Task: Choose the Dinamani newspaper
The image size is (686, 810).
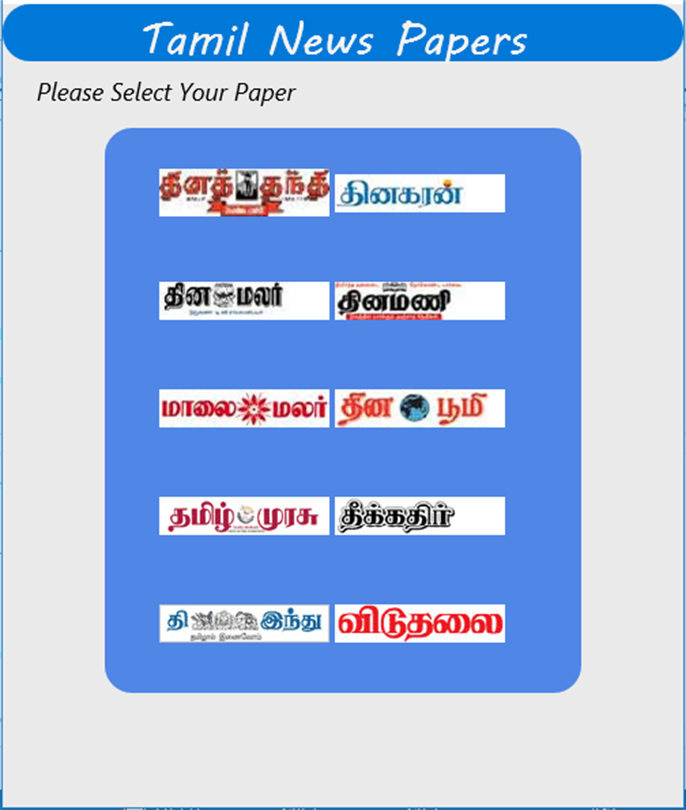Action: pos(419,300)
